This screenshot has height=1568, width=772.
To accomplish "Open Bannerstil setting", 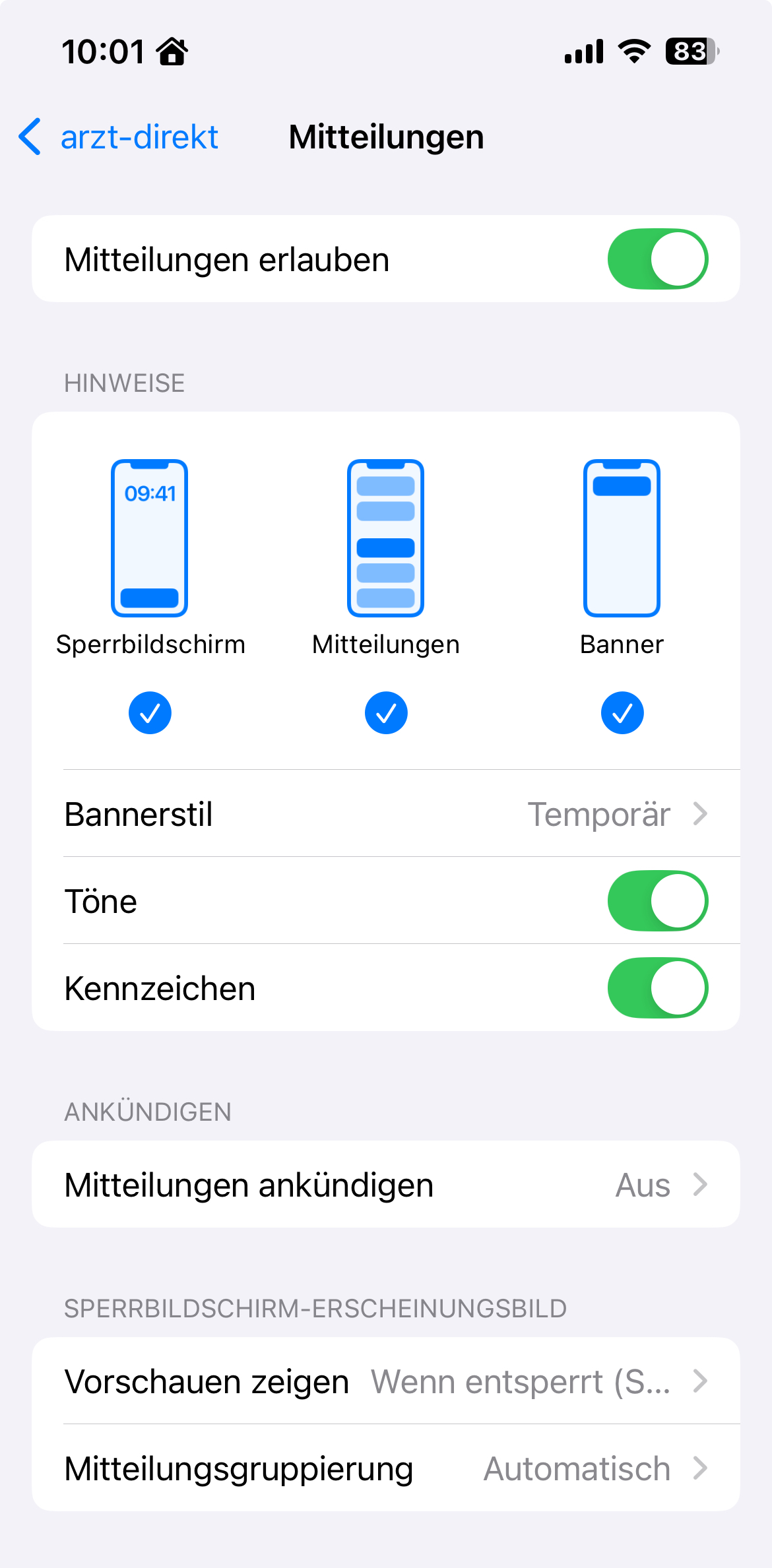I will tap(386, 813).
